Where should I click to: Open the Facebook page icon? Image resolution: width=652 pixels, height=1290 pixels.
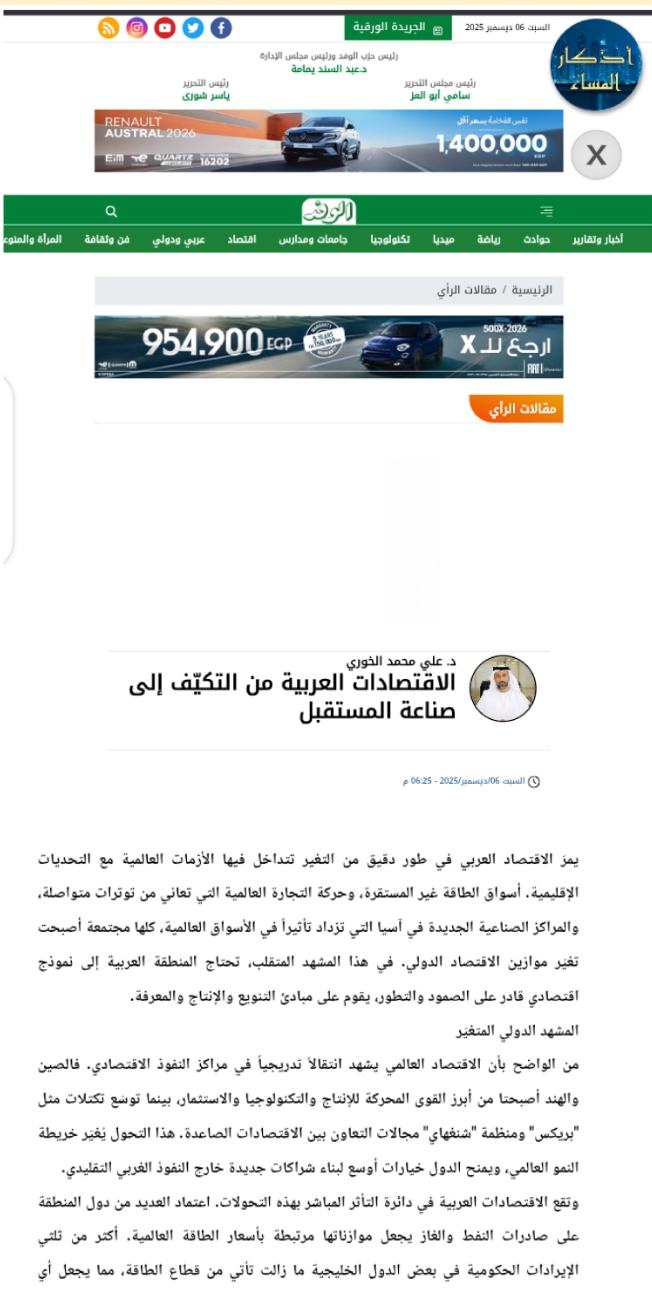point(221,28)
